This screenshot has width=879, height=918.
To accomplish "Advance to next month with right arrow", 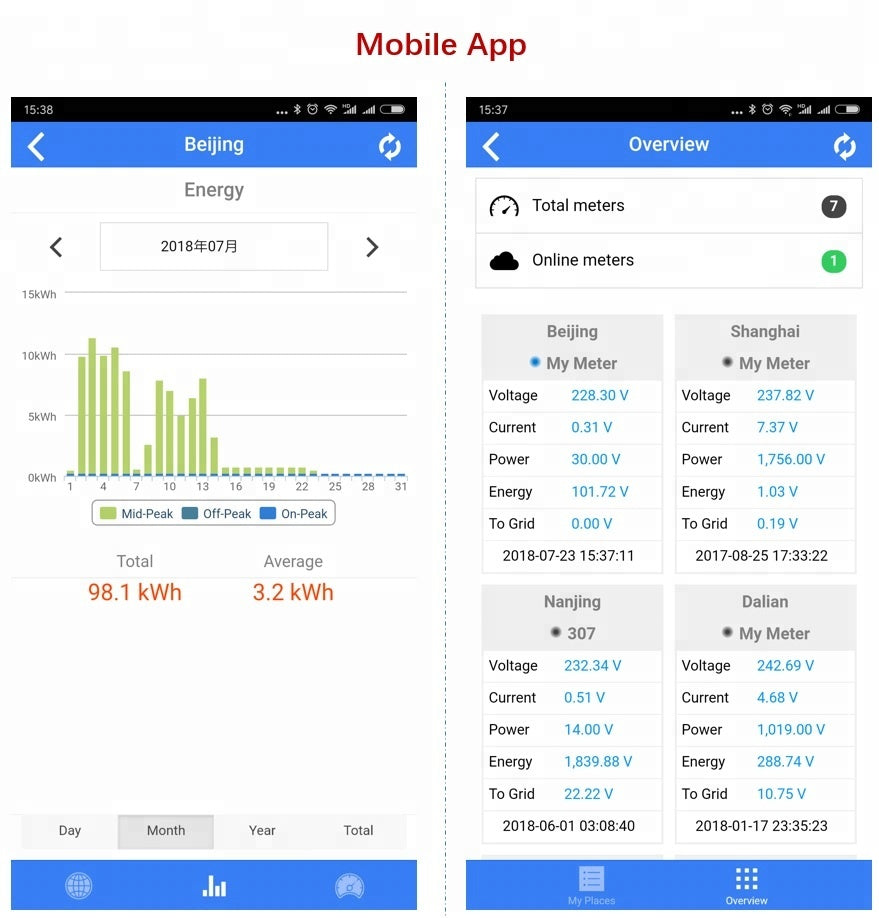I will click(x=371, y=247).
